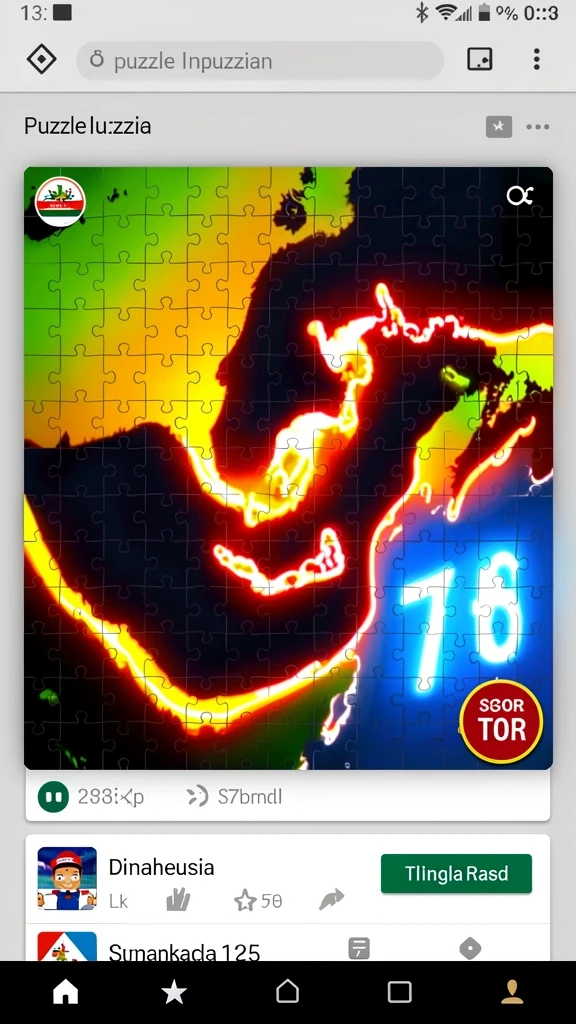Tap the green Tlingla Rasd button
Viewport: 576px width, 1024px height.
click(456, 873)
